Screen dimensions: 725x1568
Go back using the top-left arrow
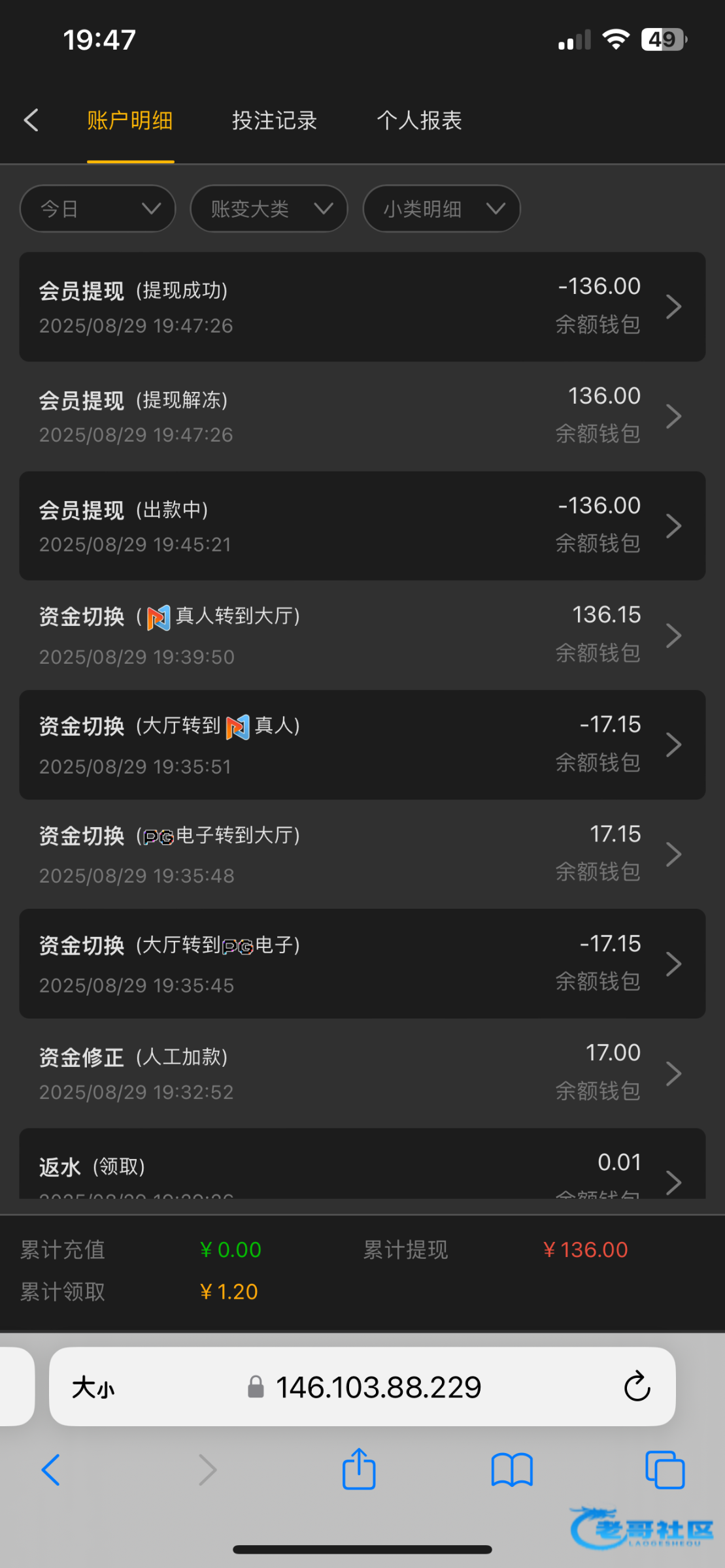(x=31, y=120)
